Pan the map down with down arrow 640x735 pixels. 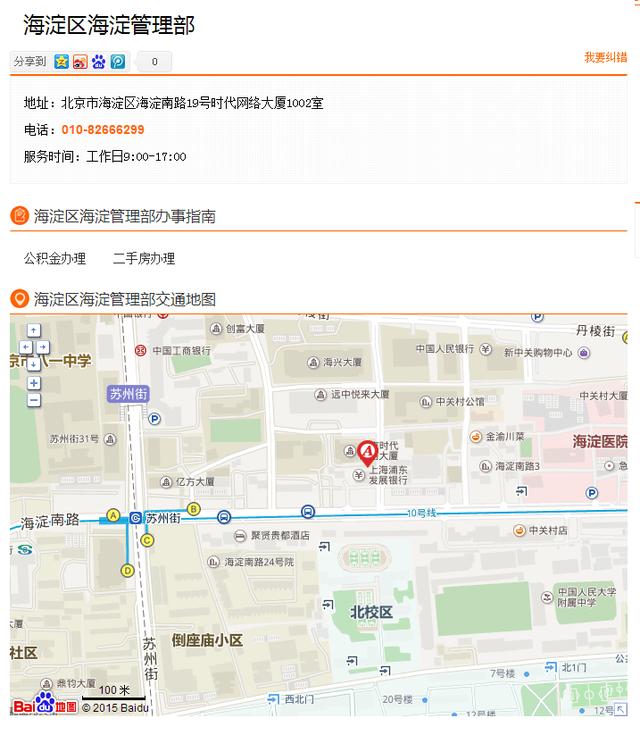tap(34, 364)
